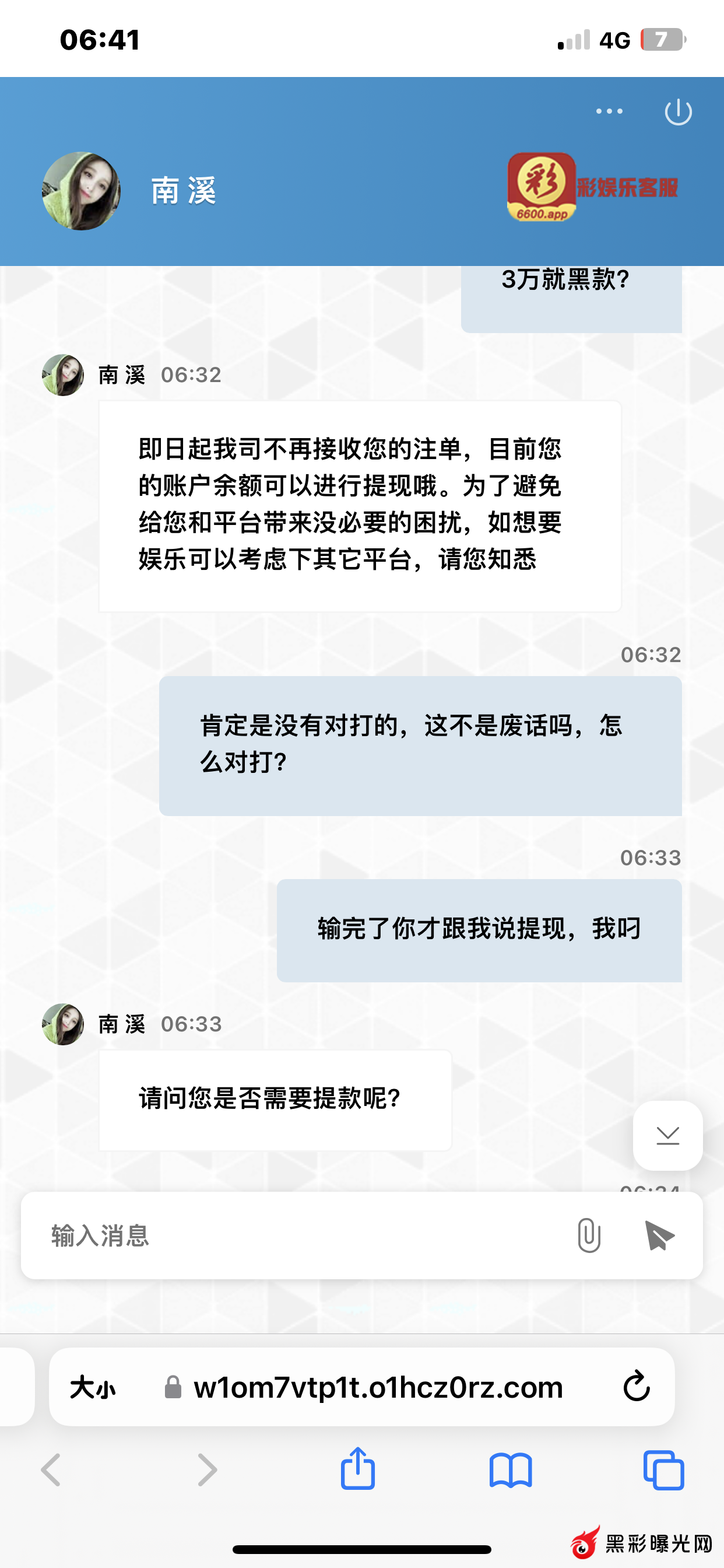724x1568 pixels.
Task: Jump to the latest message
Action: [x=667, y=1135]
